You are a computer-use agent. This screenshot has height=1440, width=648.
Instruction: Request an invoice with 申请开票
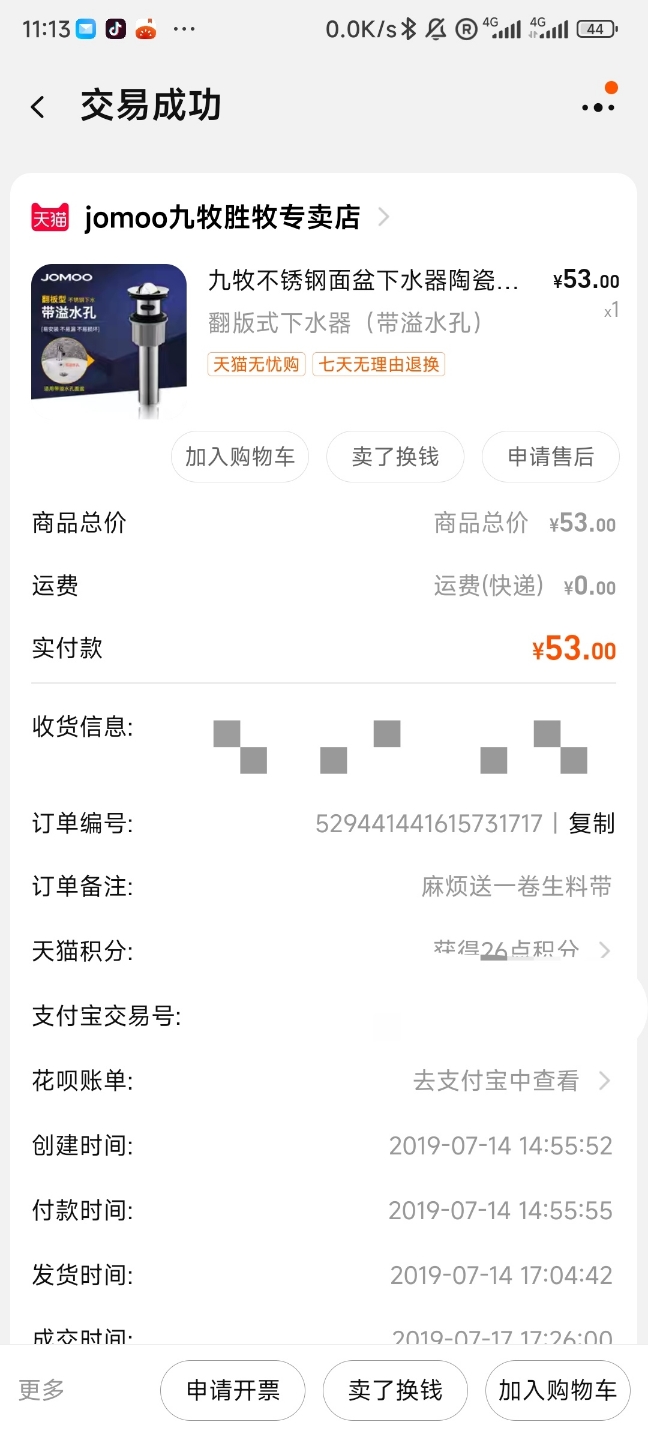(x=233, y=1390)
